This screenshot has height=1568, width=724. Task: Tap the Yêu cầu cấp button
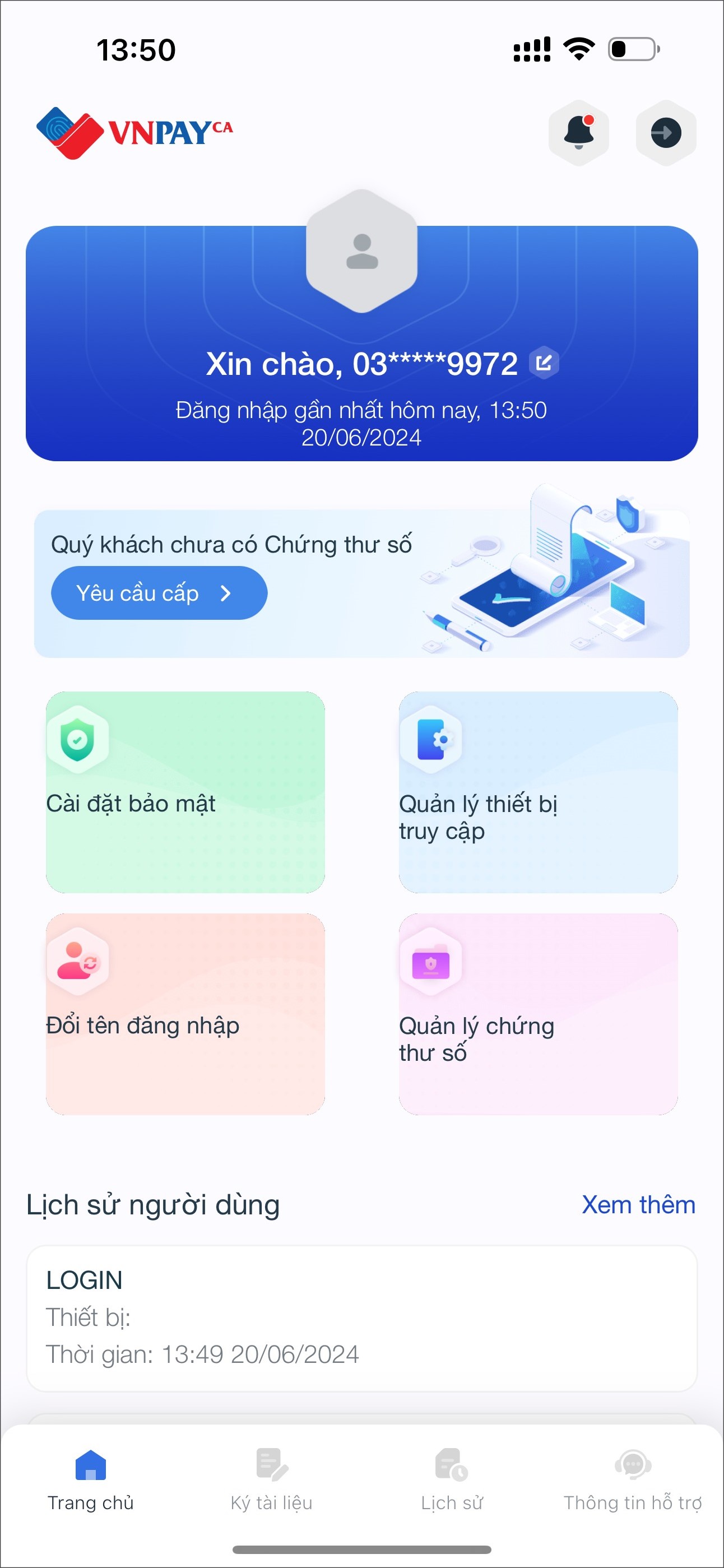tap(159, 593)
